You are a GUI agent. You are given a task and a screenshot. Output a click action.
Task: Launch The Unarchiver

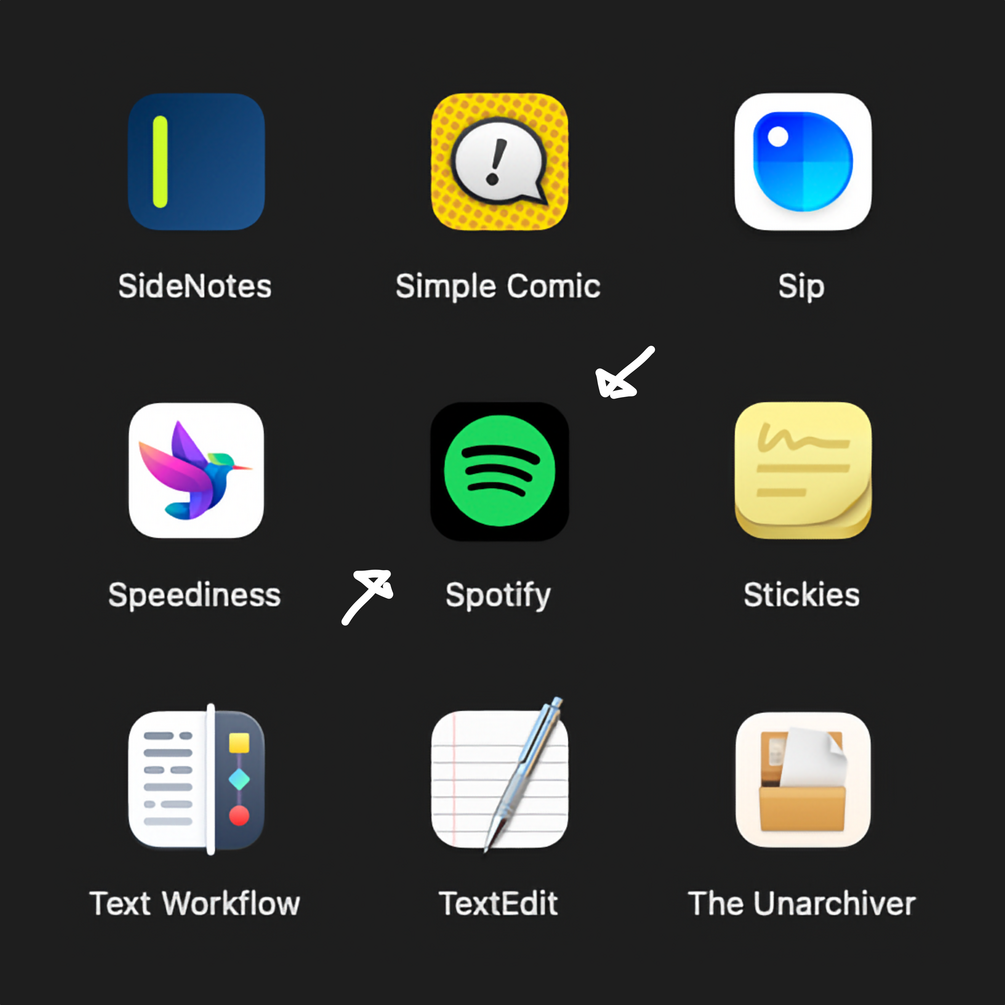(802, 780)
